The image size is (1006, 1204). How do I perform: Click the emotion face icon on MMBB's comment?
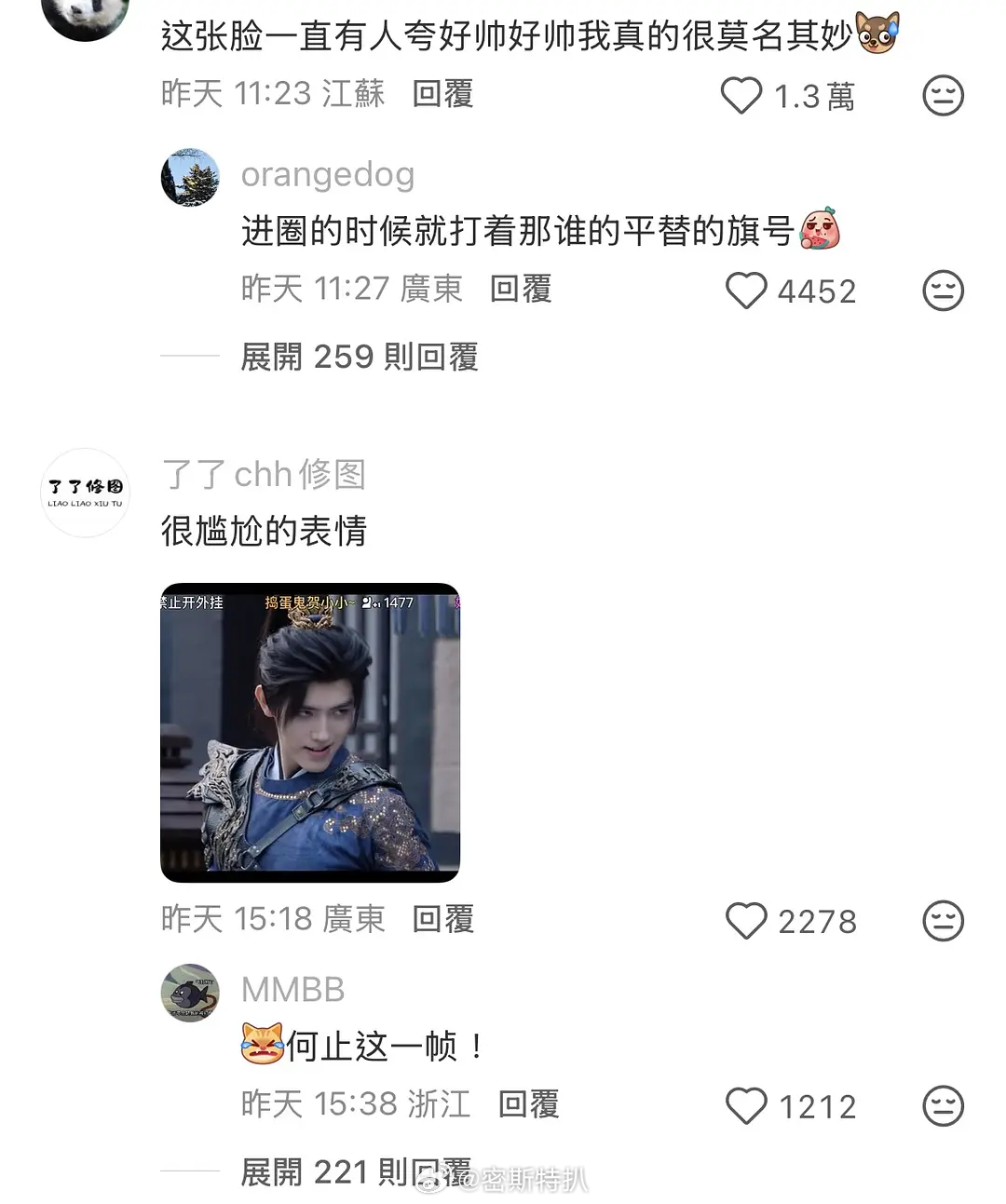coord(943,1106)
